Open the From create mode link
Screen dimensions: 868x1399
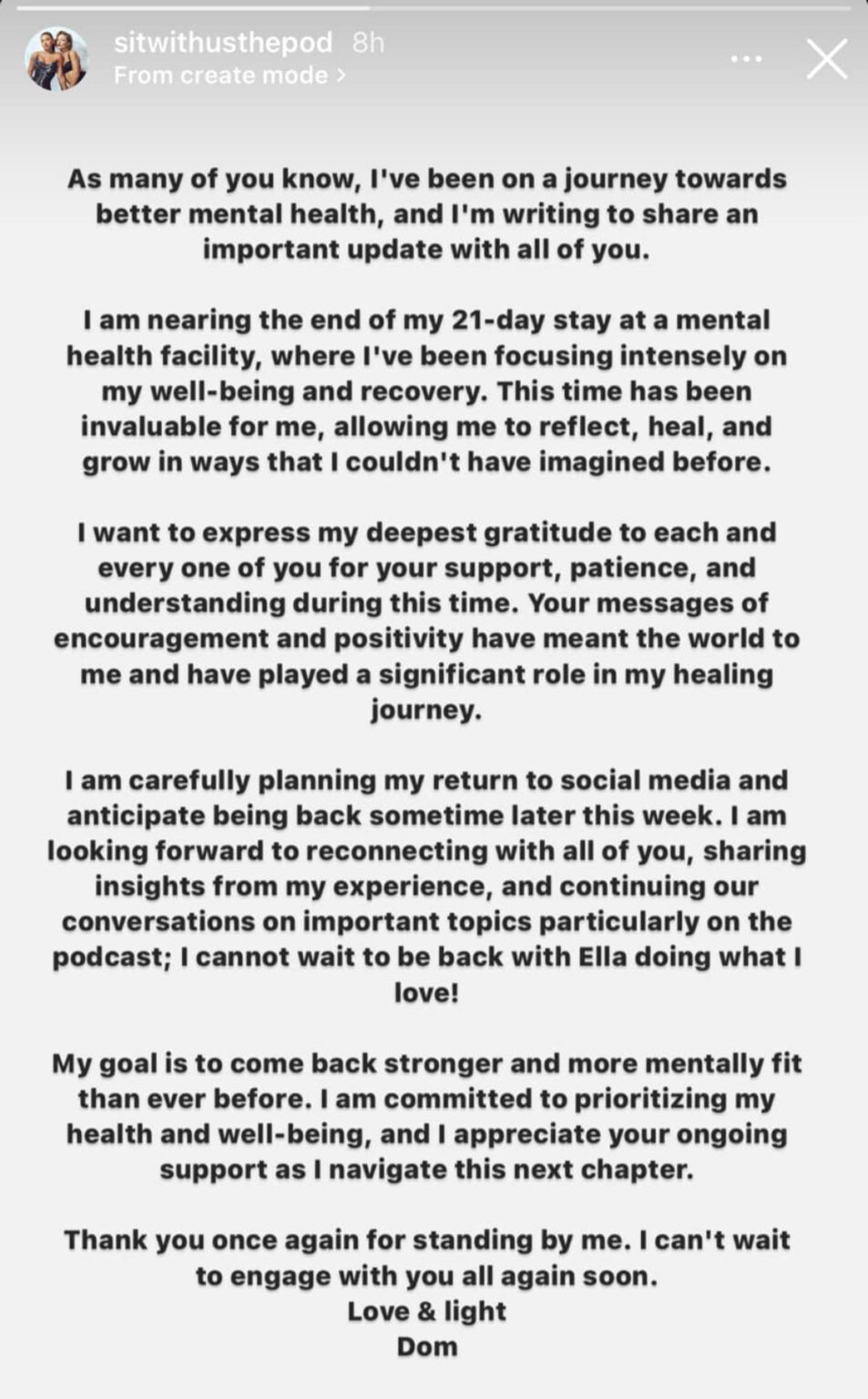click(230, 76)
